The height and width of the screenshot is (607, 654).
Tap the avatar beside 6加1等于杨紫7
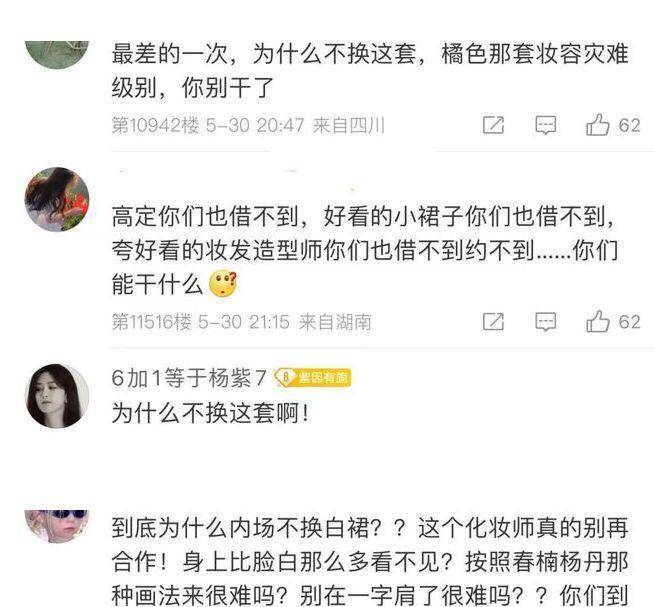click(57, 396)
